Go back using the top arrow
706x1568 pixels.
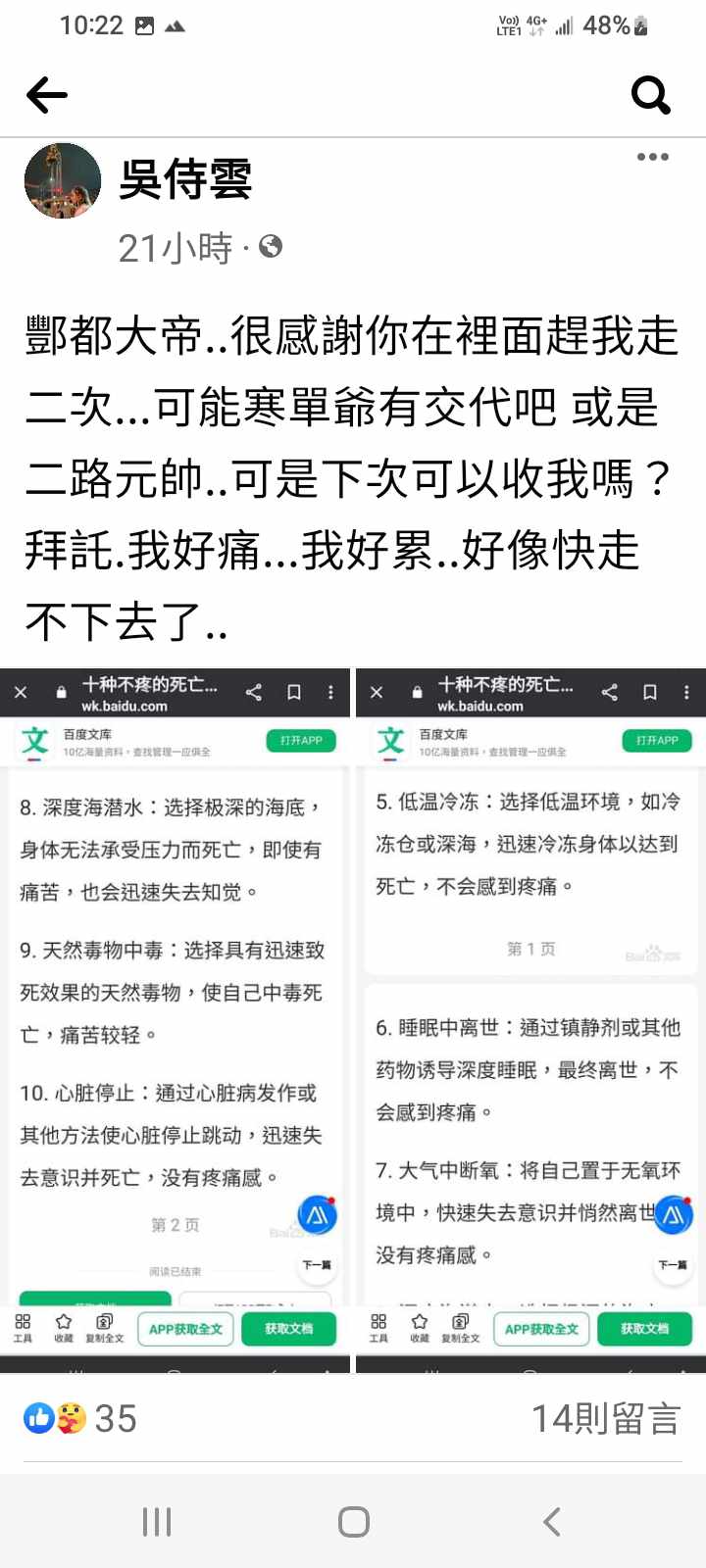46,95
